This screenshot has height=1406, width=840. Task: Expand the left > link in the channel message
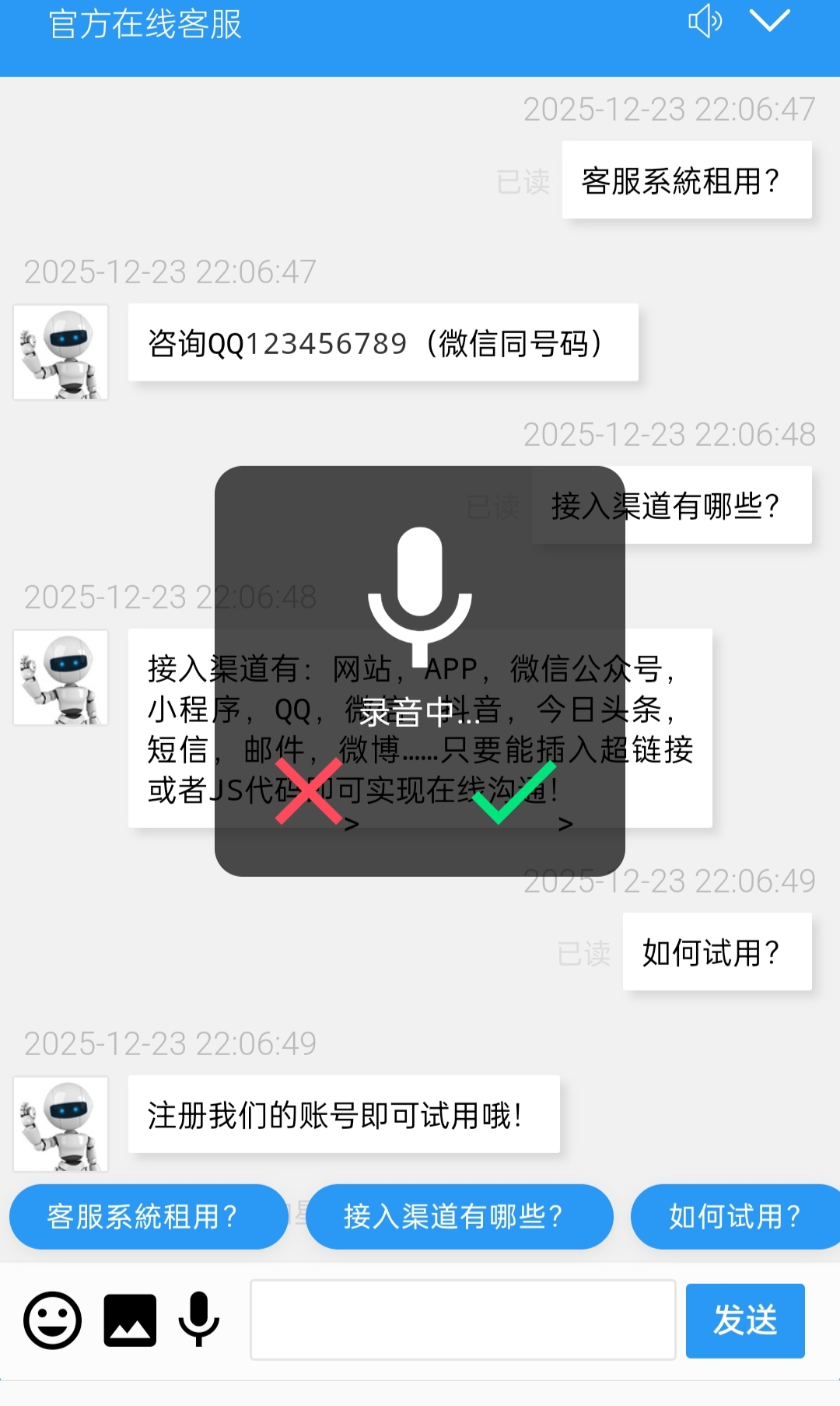point(352,822)
